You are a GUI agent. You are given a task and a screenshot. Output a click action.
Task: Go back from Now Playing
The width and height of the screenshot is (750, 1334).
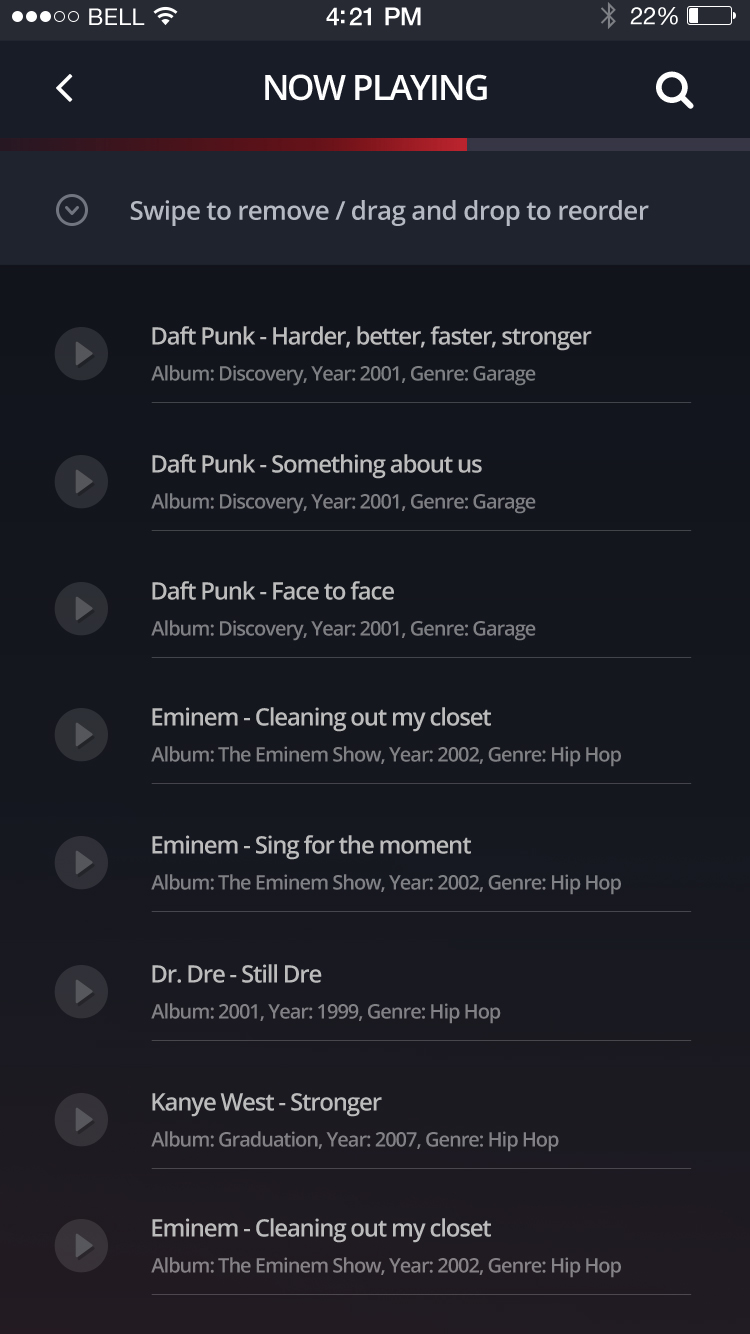[65, 89]
